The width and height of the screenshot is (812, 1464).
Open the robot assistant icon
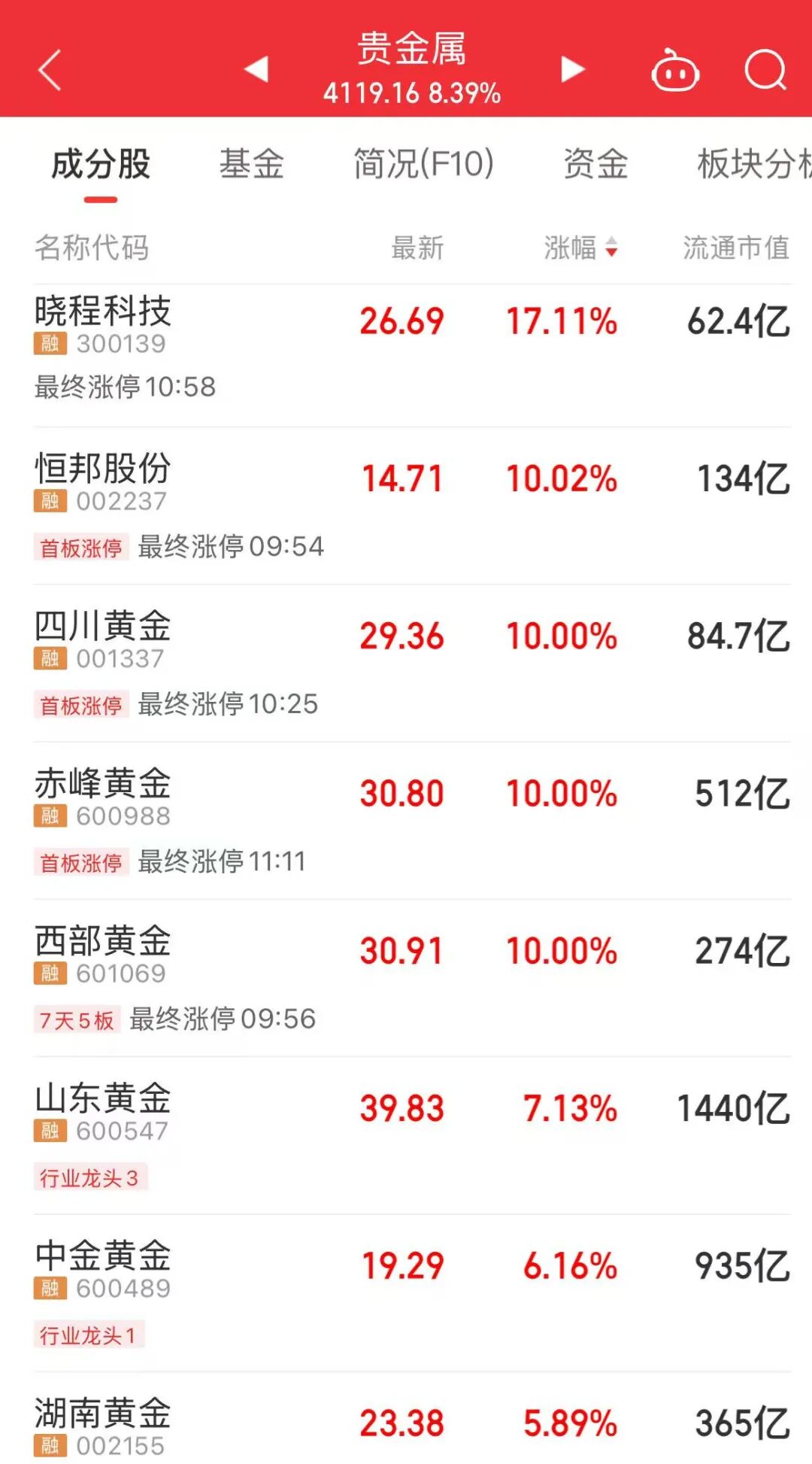pyautogui.click(x=675, y=71)
